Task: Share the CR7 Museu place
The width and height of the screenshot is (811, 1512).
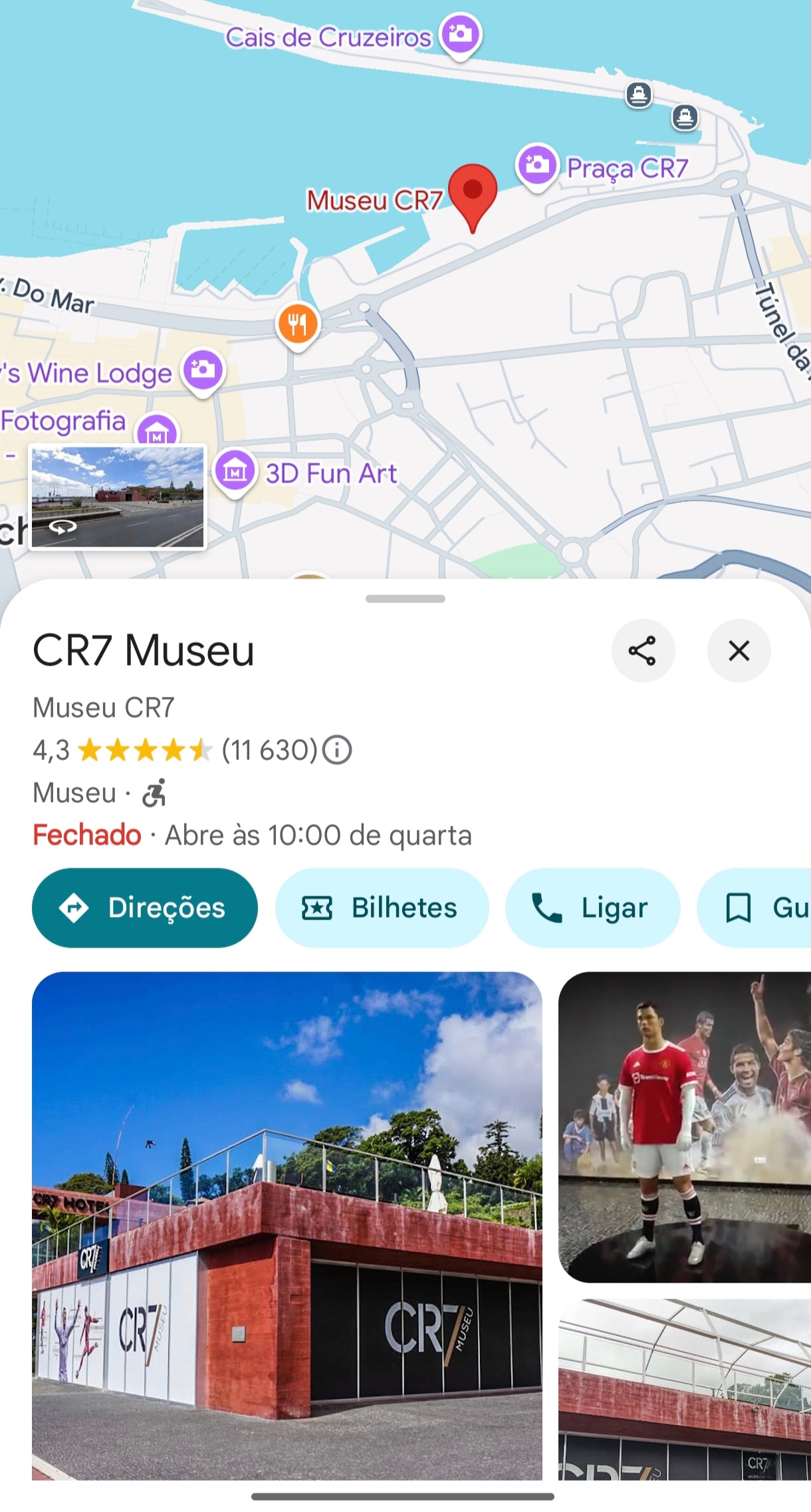Action: click(x=642, y=650)
